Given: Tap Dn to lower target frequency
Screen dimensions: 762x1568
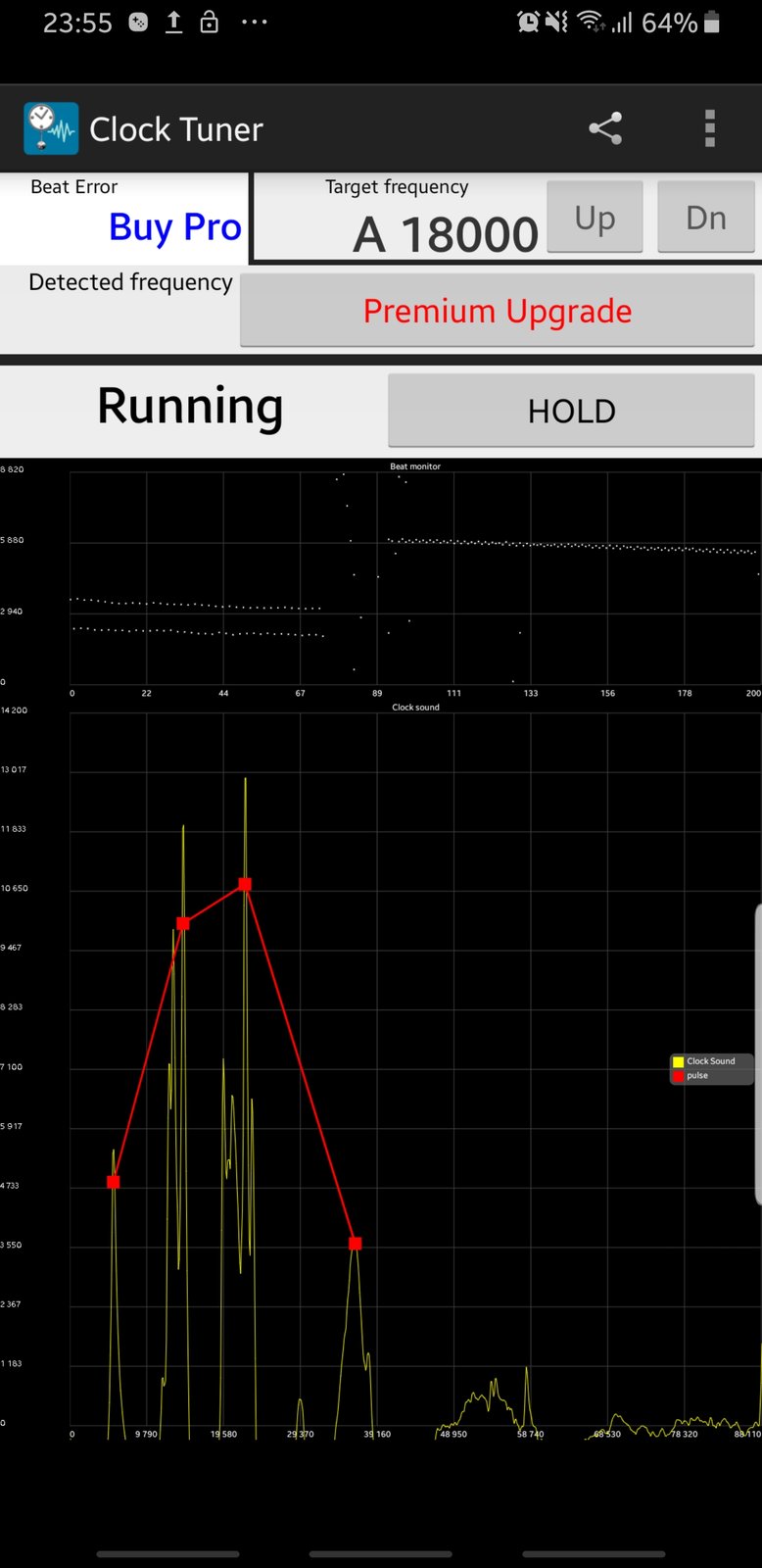Looking at the screenshot, I should pyautogui.click(x=705, y=218).
